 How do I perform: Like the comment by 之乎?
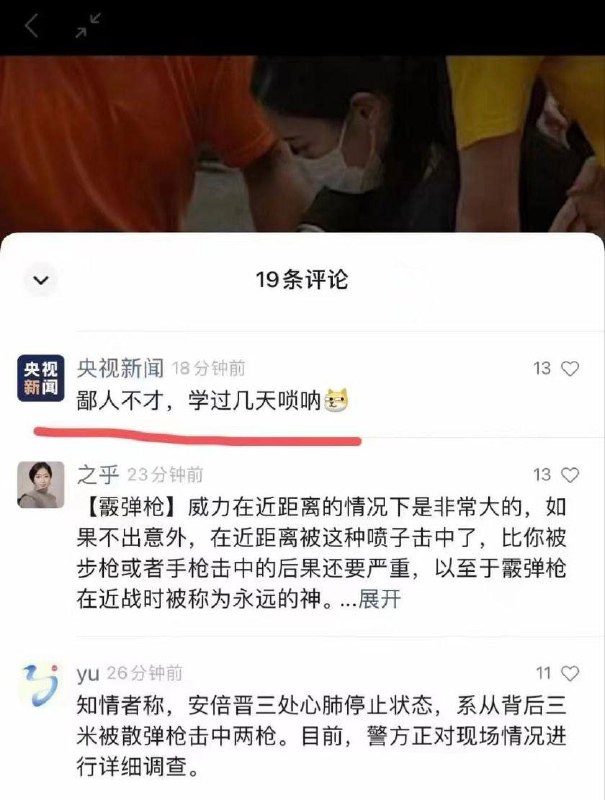pyautogui.click(x=570, y=474)
